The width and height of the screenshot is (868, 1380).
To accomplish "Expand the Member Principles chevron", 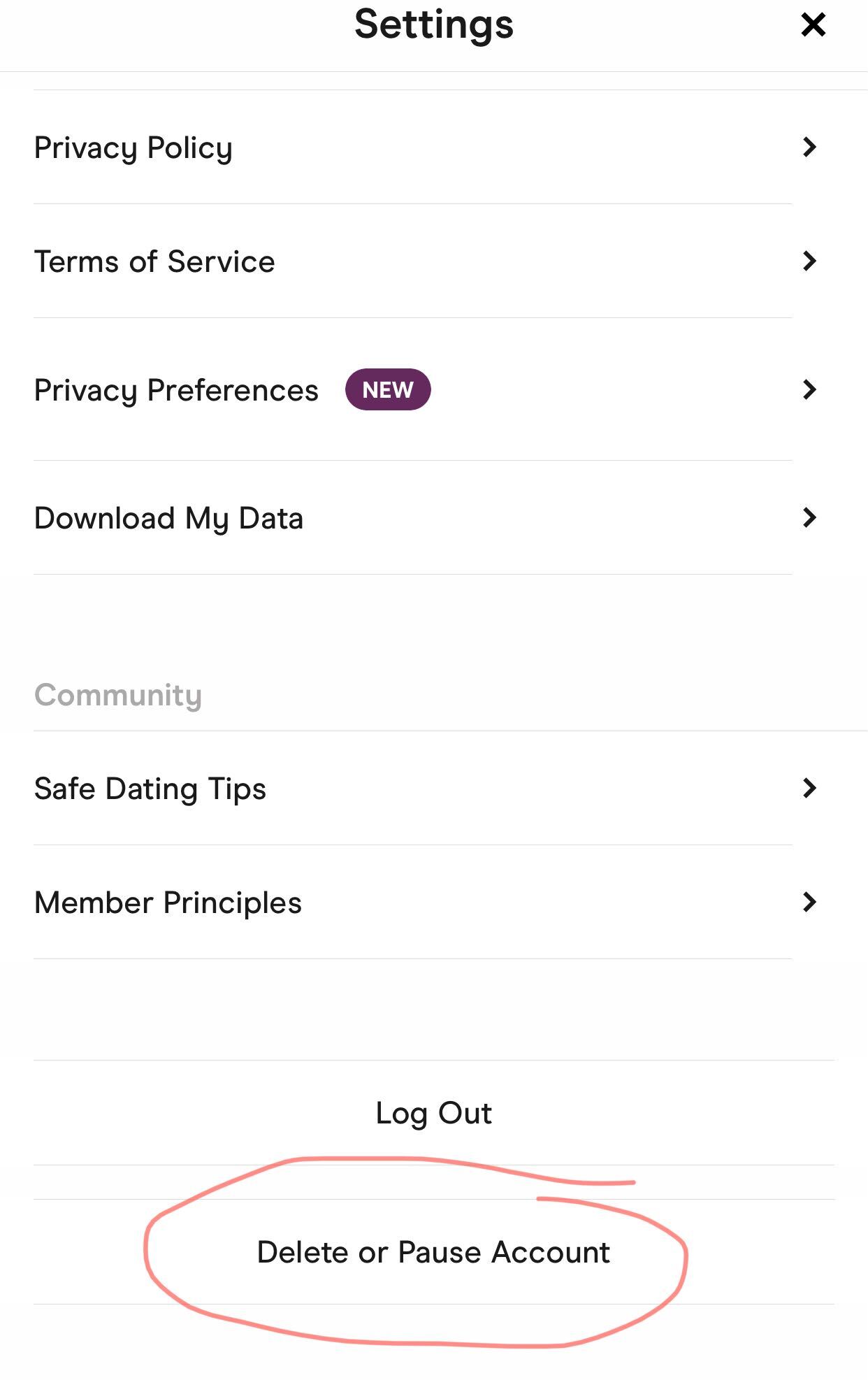I will click(x=809, y=903).
